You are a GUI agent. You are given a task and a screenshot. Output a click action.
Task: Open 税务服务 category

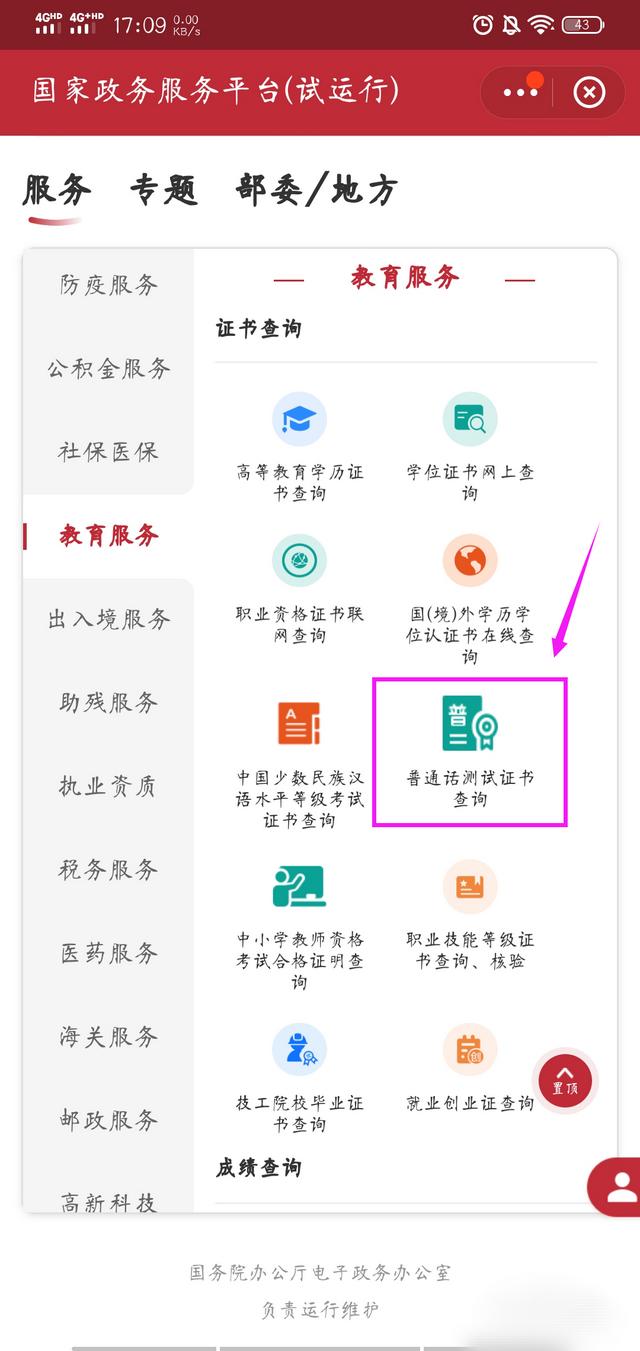click(108, 869)
